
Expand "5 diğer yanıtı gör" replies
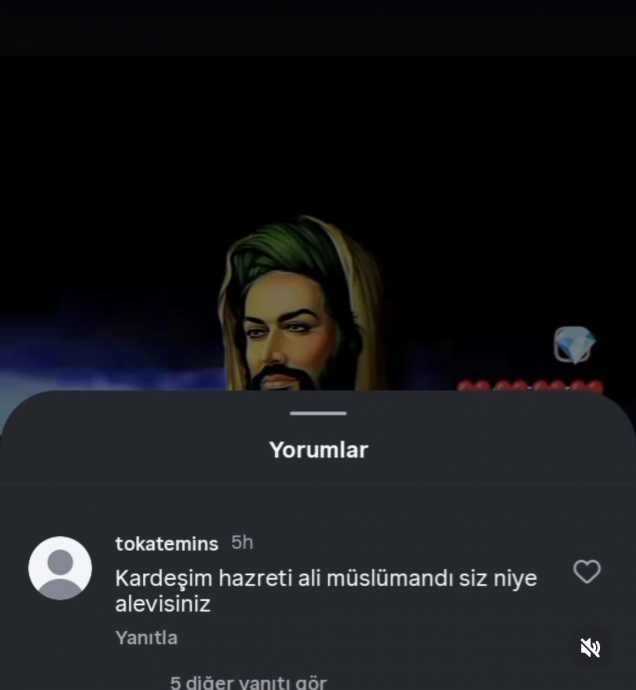tap(248, 682)
